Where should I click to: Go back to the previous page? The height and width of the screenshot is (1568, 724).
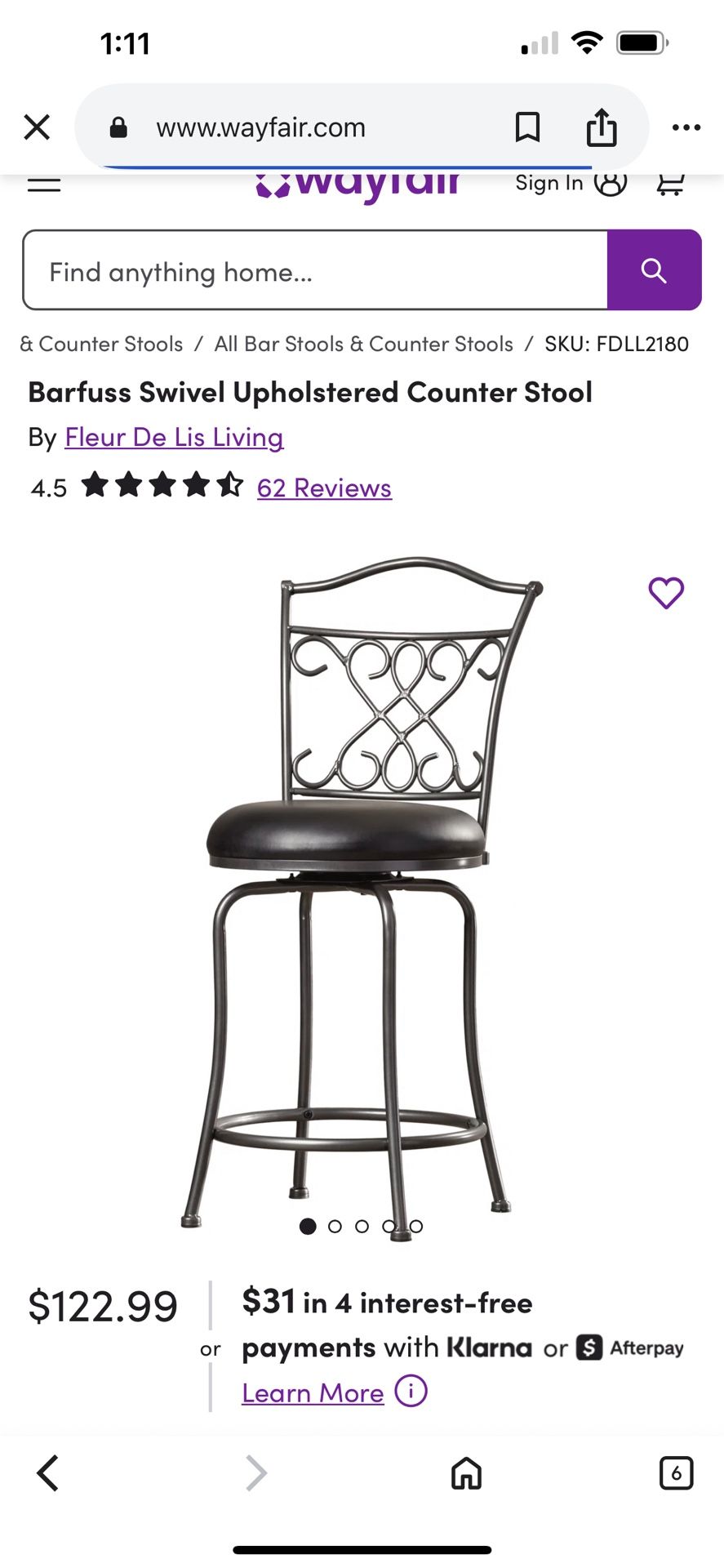pyautogui.click(x=48, y=1473)
